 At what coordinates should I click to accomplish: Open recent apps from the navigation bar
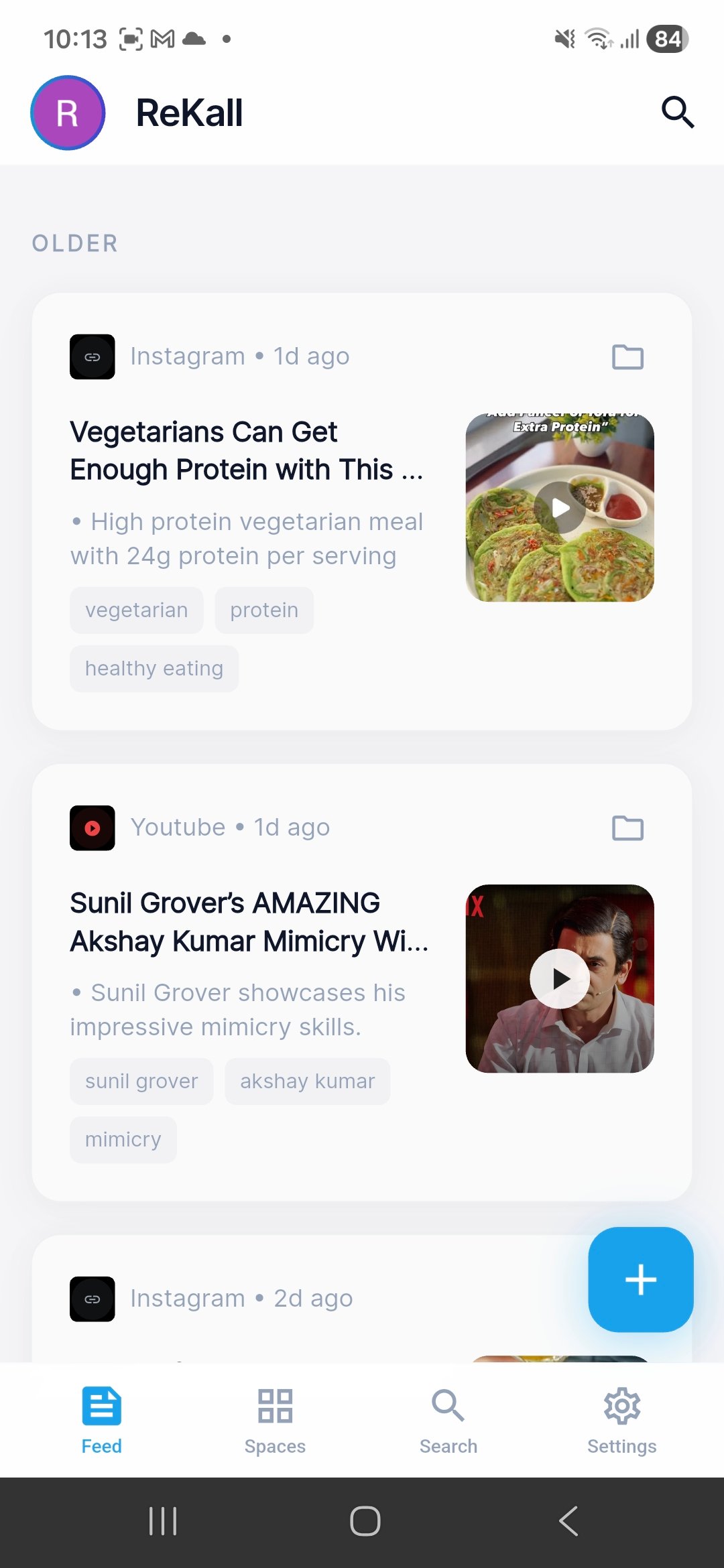point(163,1521)
